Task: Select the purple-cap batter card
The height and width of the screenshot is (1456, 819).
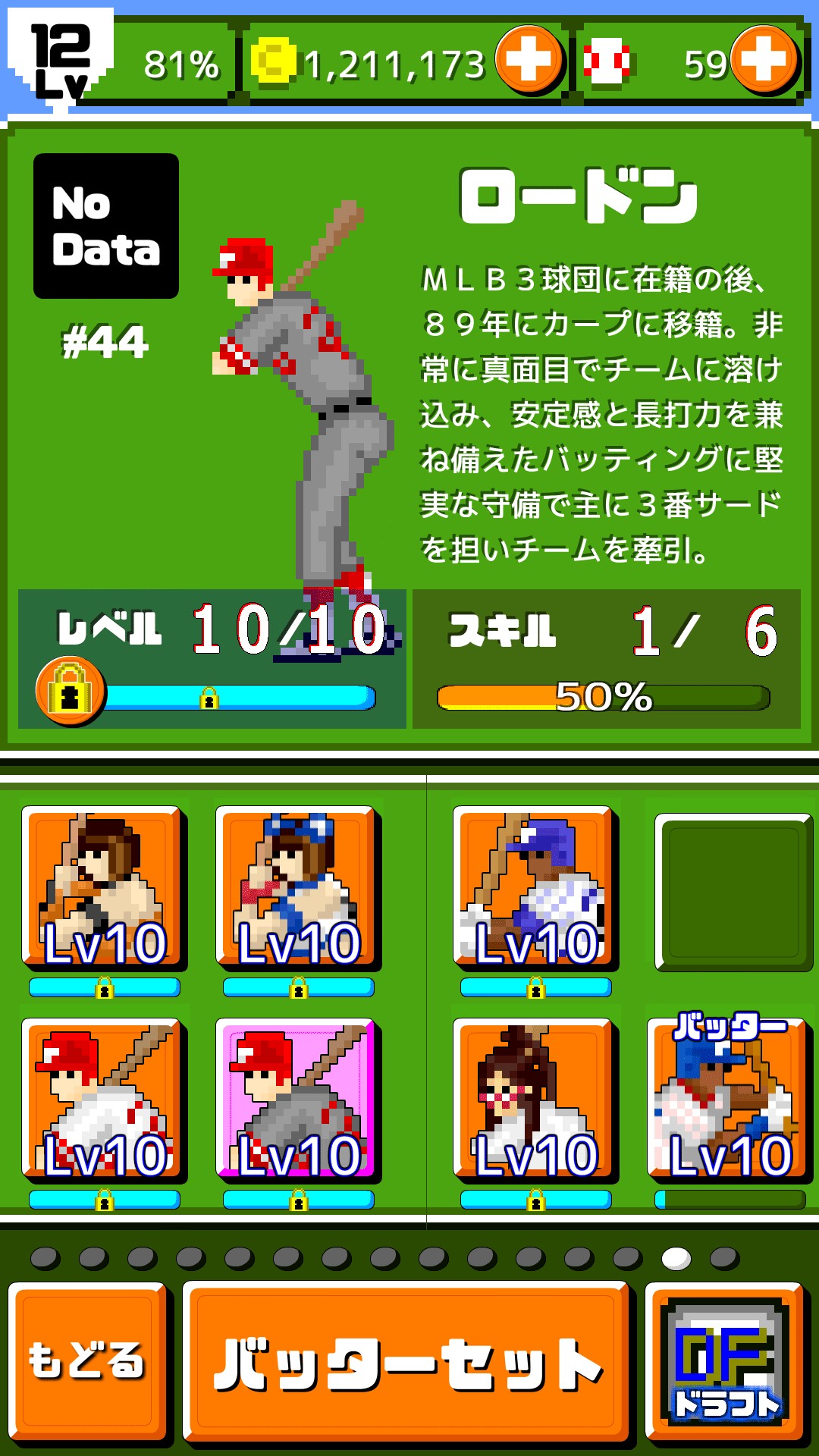Action: coord(535,887)
